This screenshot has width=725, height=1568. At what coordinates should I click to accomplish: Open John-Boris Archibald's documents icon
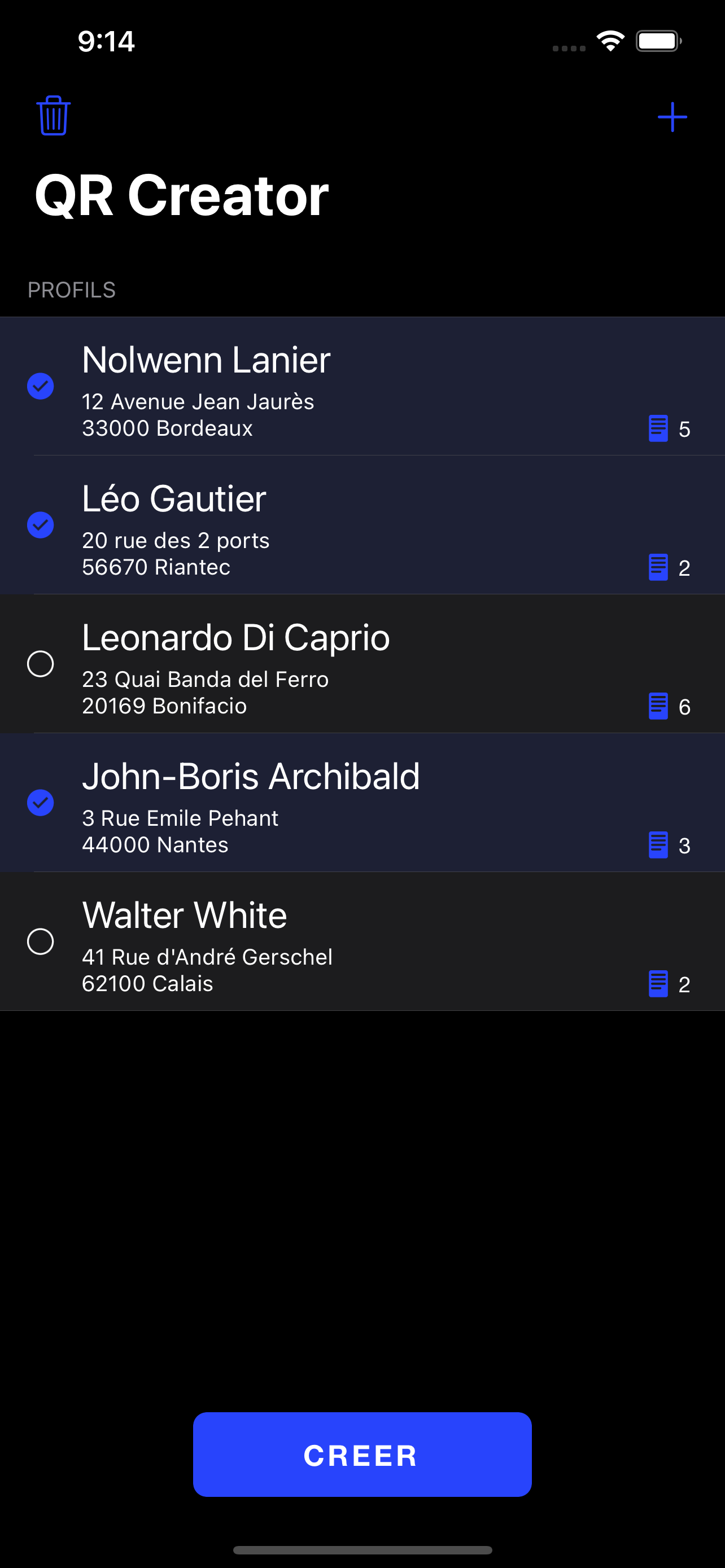tap(658, 845)
